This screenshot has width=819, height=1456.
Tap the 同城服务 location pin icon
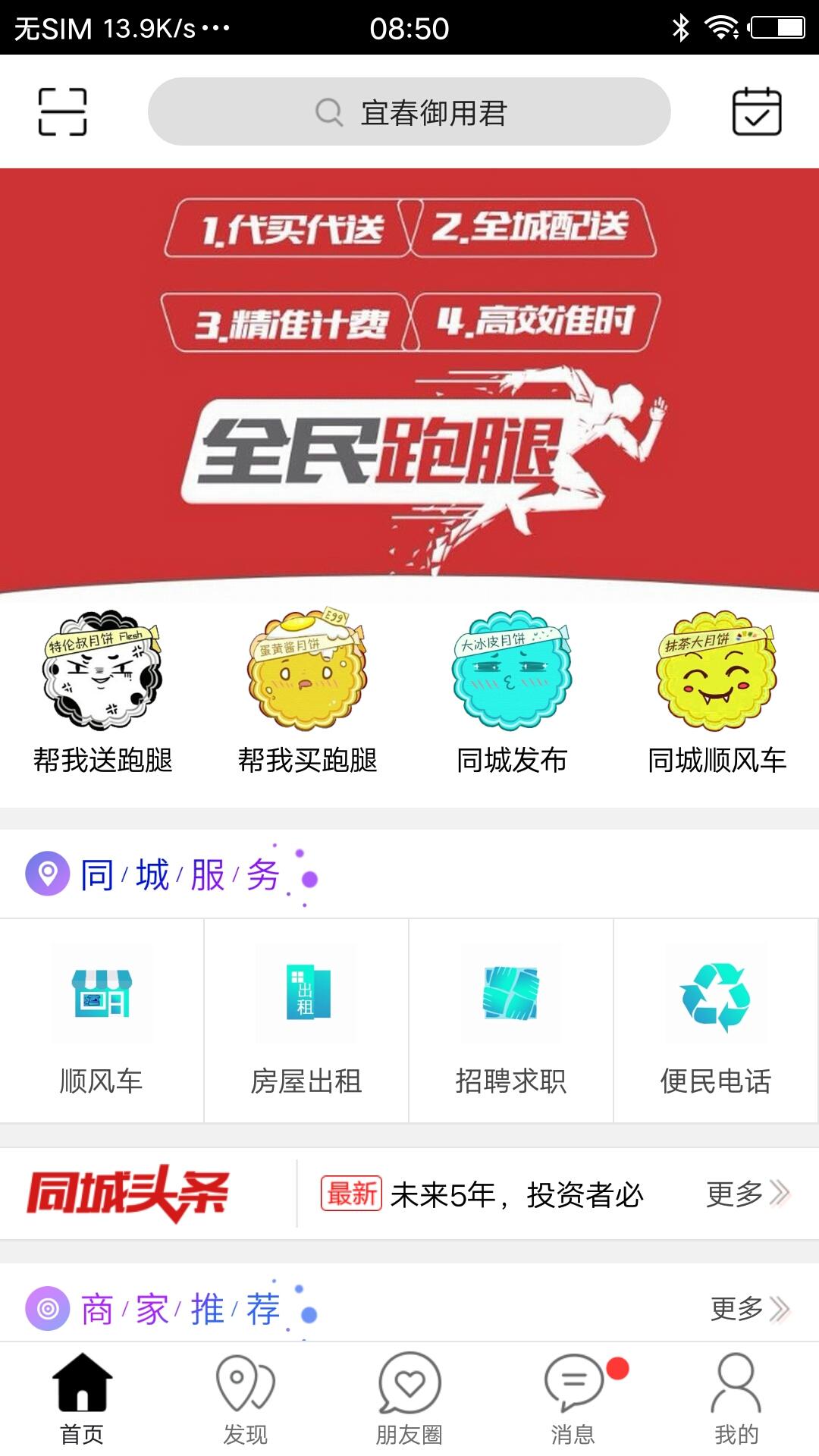tap(48, 874)
